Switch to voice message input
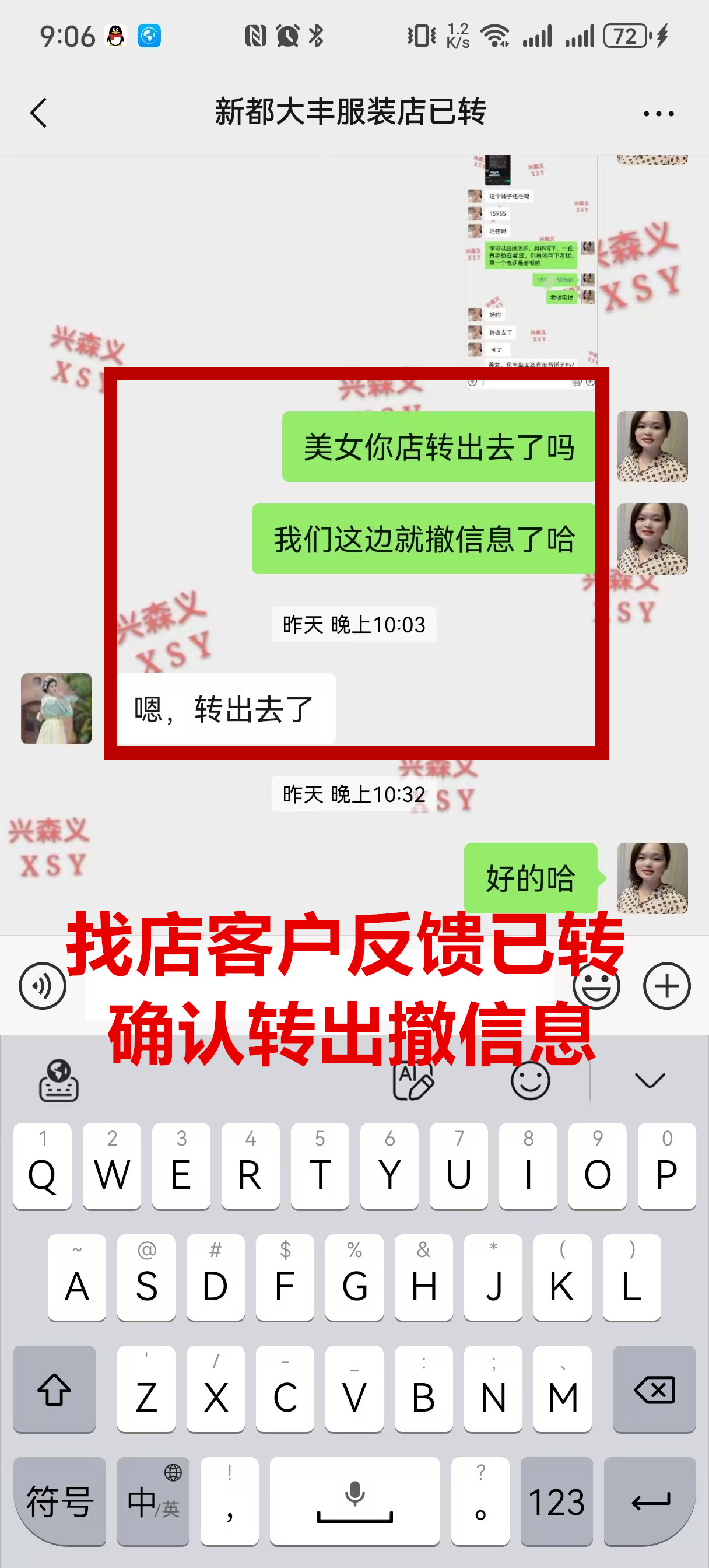 42,985
